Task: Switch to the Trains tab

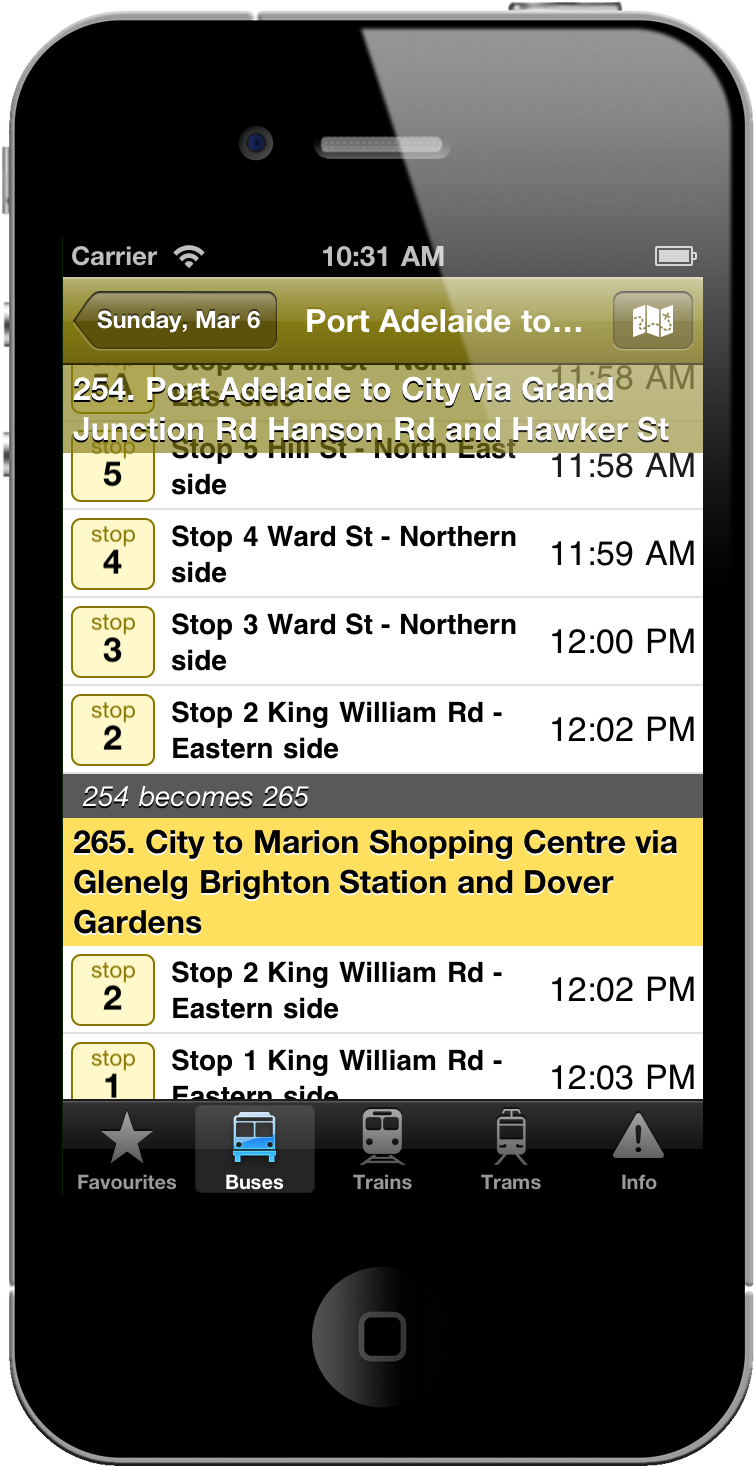Action: coord(383,1149)
